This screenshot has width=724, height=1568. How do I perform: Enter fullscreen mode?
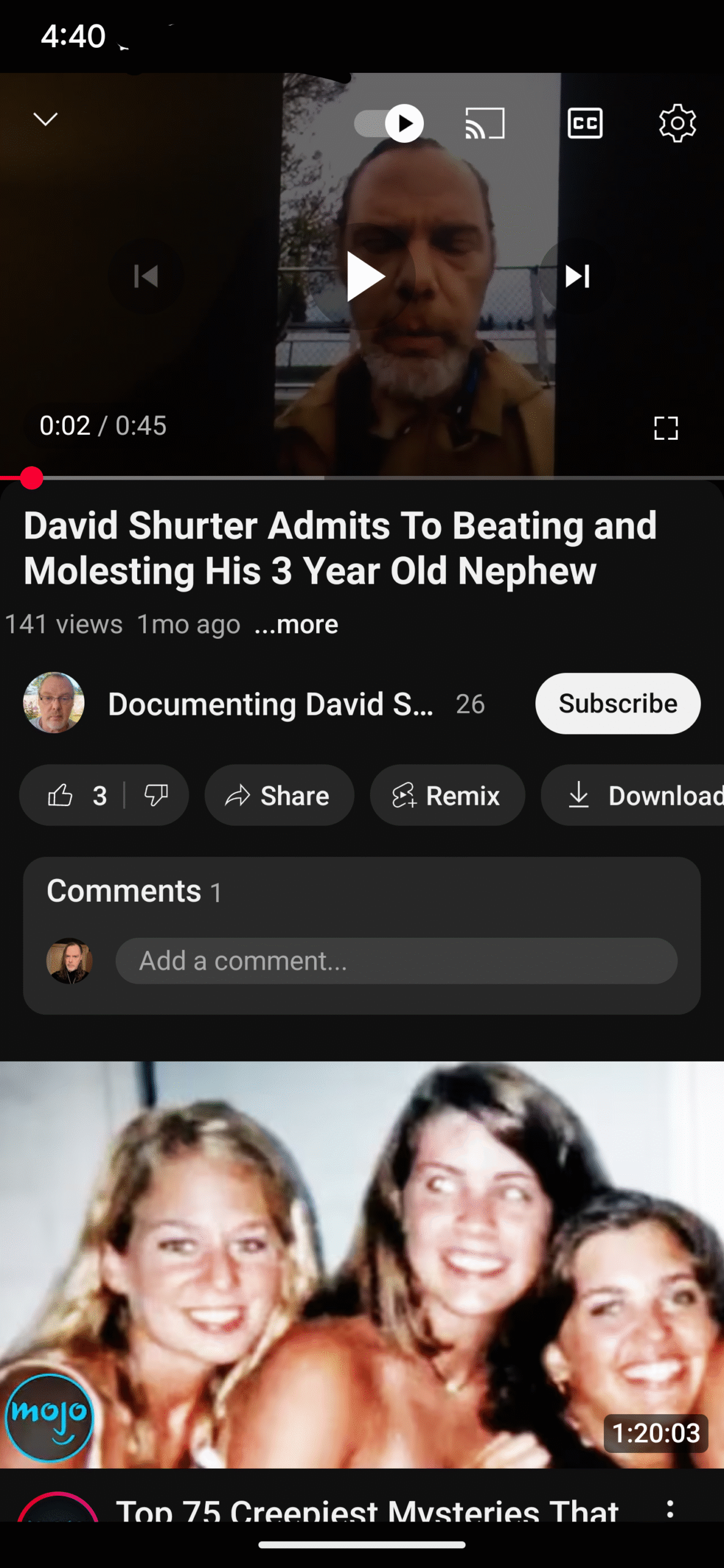click(x=666, y=428)
